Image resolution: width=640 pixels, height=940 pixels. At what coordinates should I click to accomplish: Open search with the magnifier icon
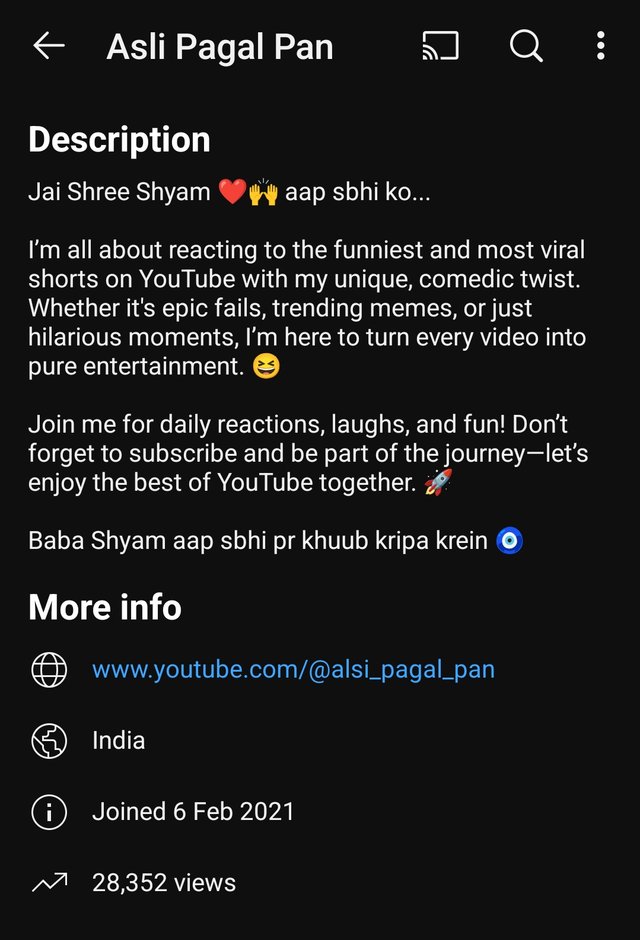point(526,46)
